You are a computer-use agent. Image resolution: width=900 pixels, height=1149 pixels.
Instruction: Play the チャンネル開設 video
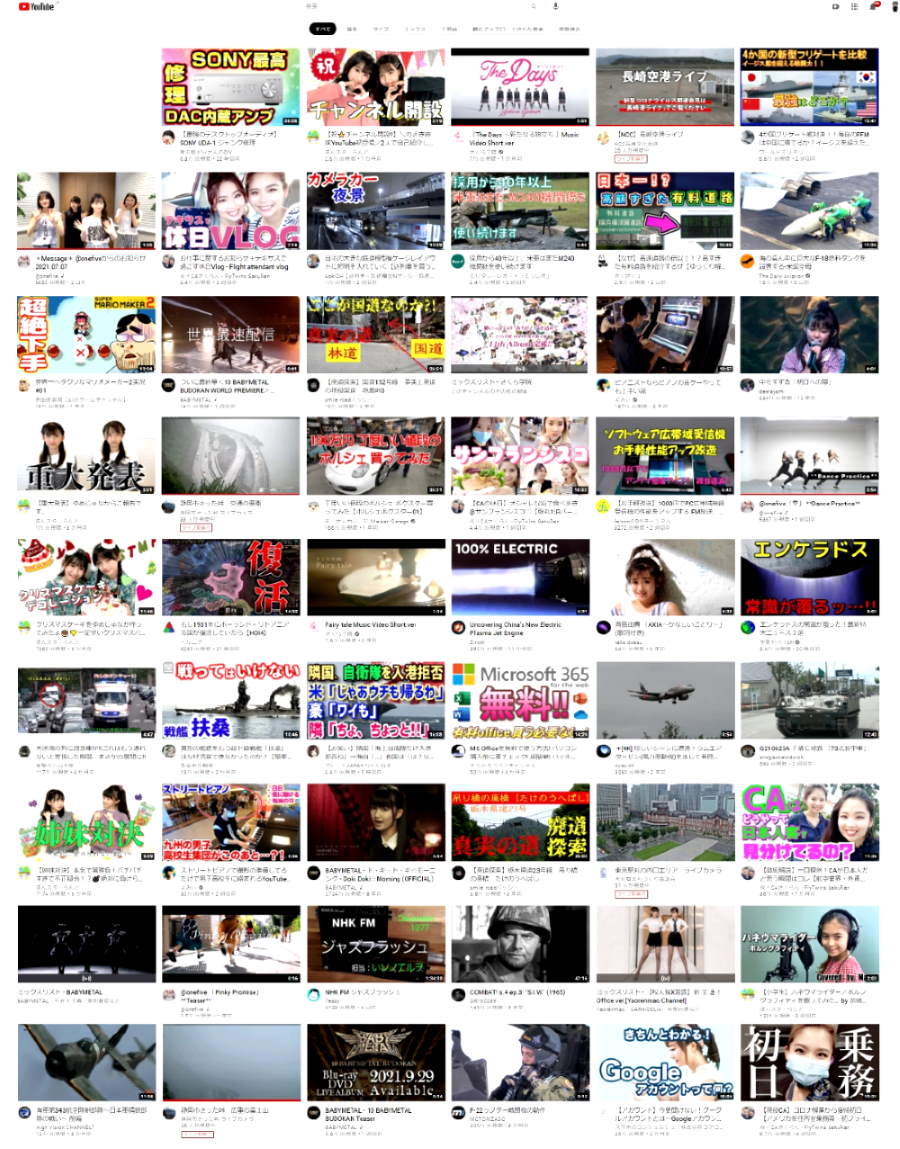pyautogui.click(x=375, y=87)
